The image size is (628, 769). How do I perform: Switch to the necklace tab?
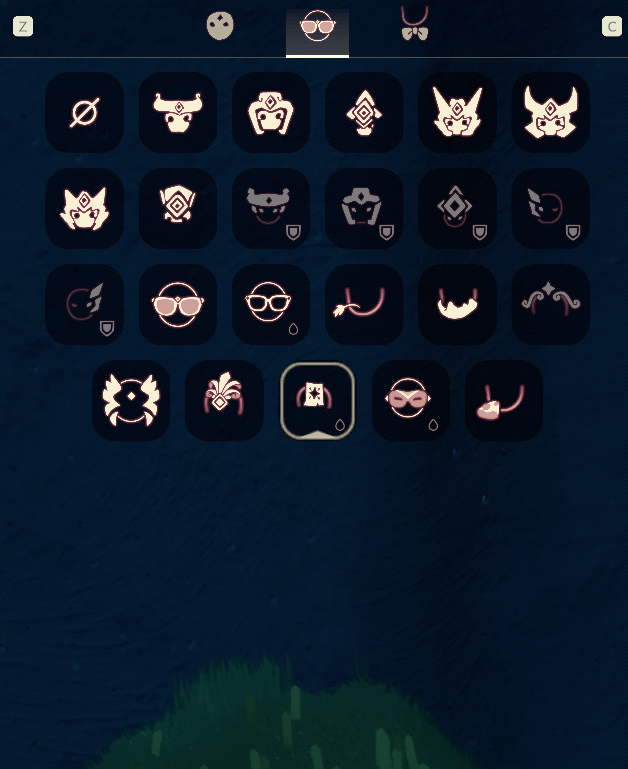[415, 26]
